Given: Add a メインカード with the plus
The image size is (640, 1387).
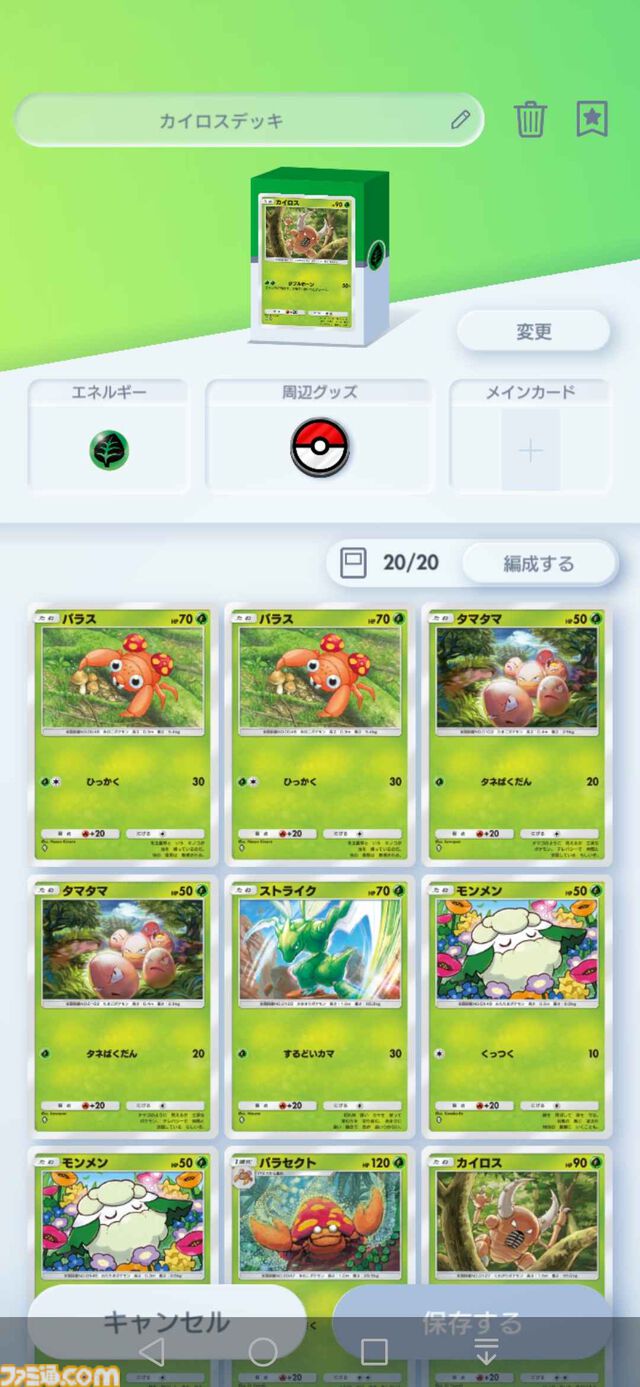Looking at the screenshot, I should pyautogui.click(x=530, y=450).
